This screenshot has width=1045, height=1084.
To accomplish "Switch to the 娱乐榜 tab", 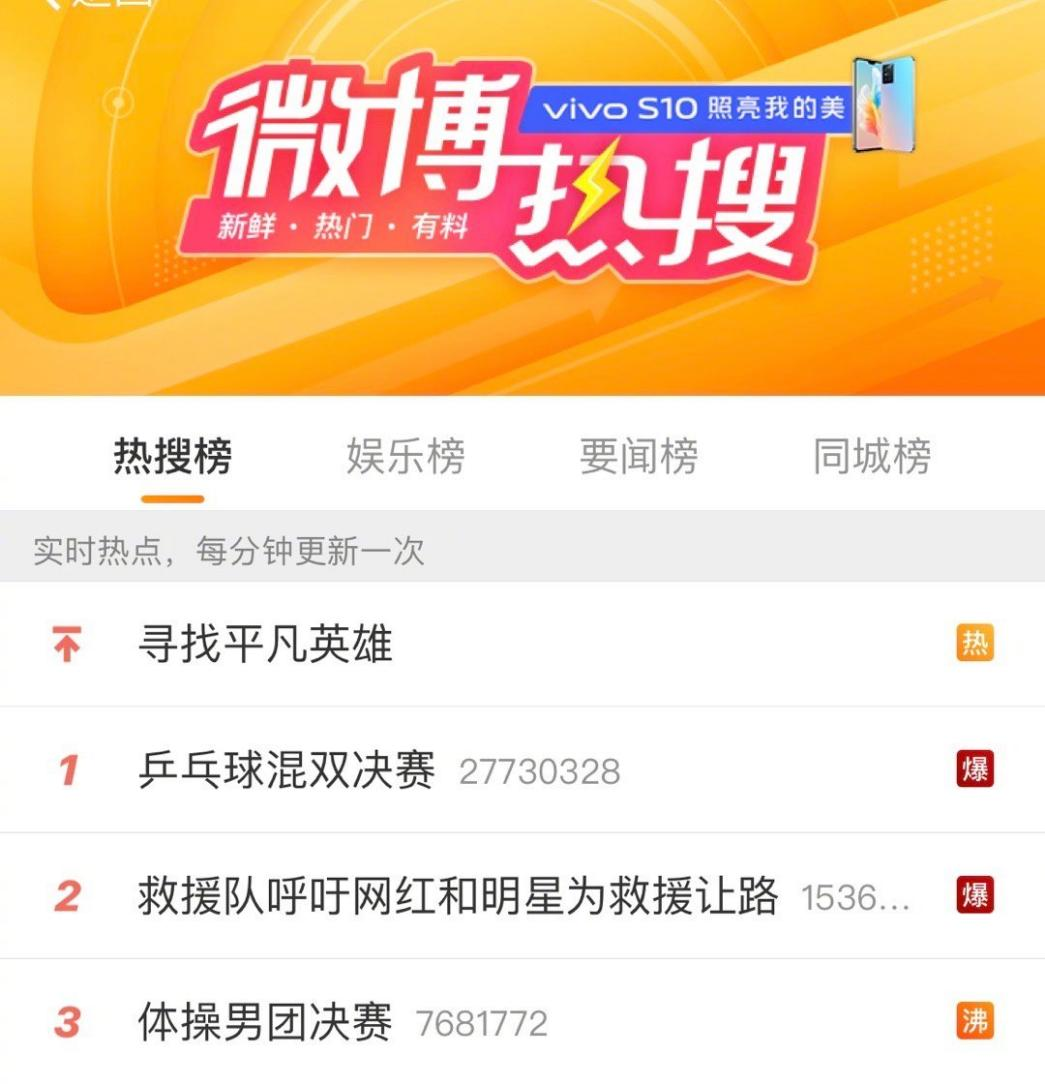I will click(405, 457).
